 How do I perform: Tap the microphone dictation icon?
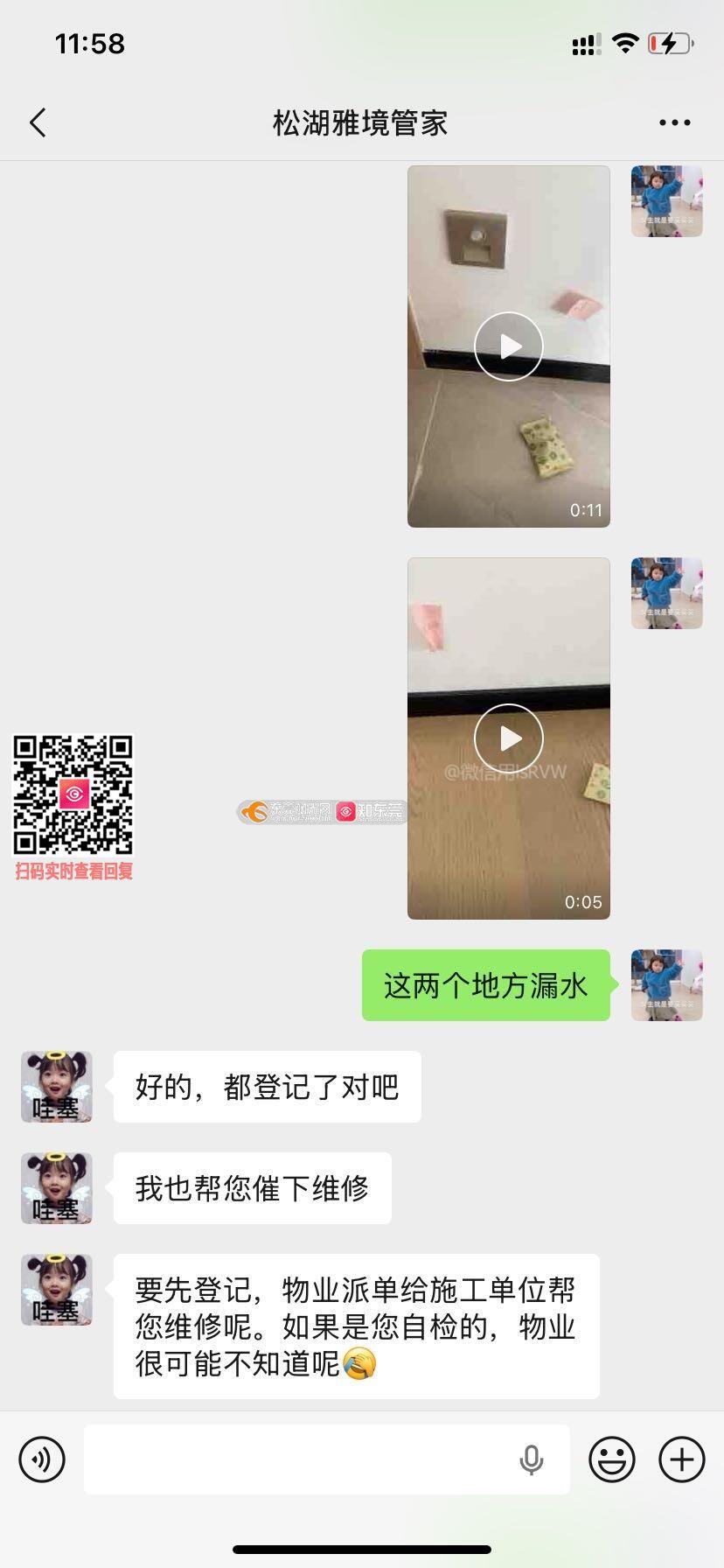[531, 1459]
